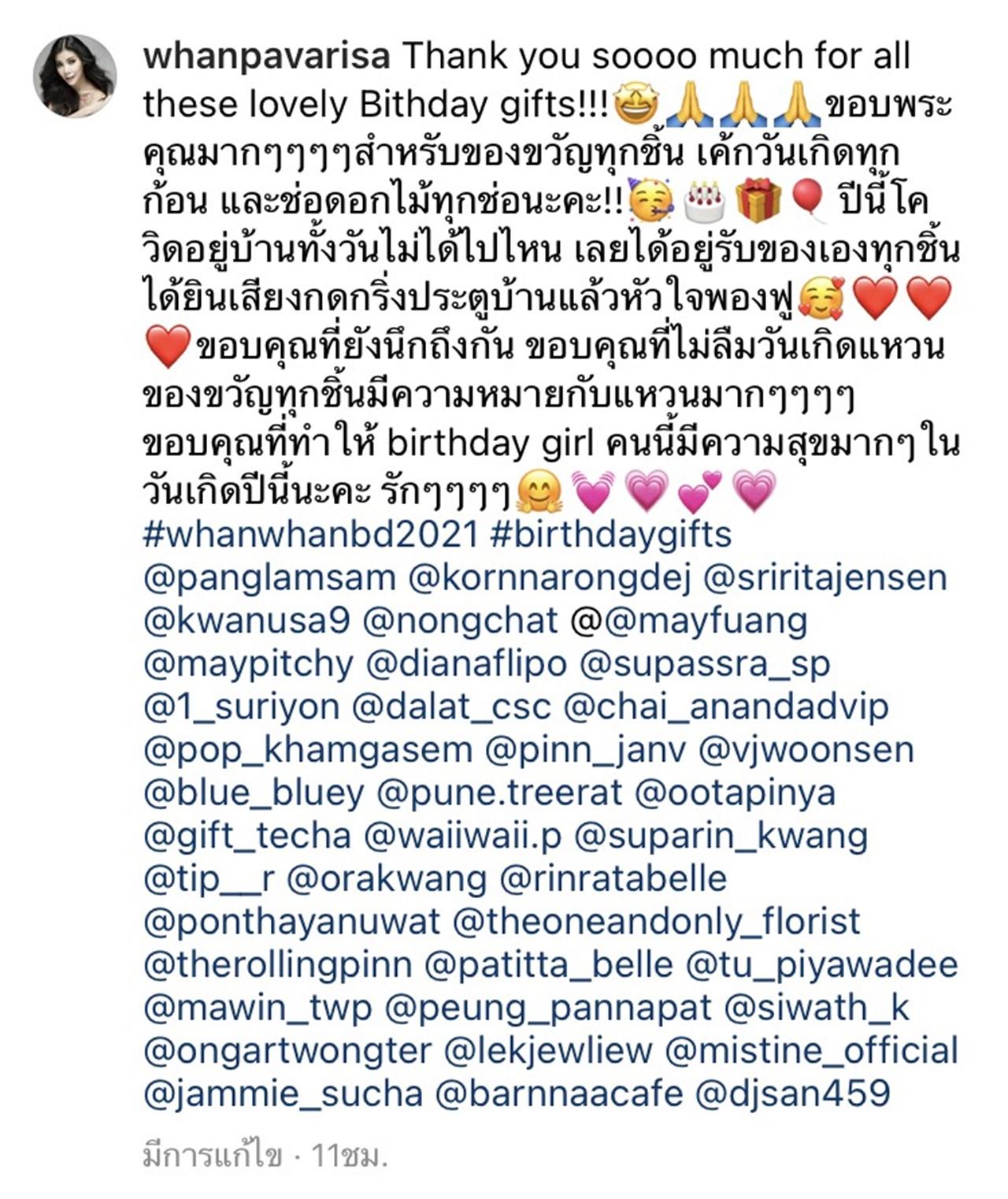The height and width of the screenshot is (1199, 1008).
Task: Open the @kwanusa9 mention
Action: coord(246,622)
